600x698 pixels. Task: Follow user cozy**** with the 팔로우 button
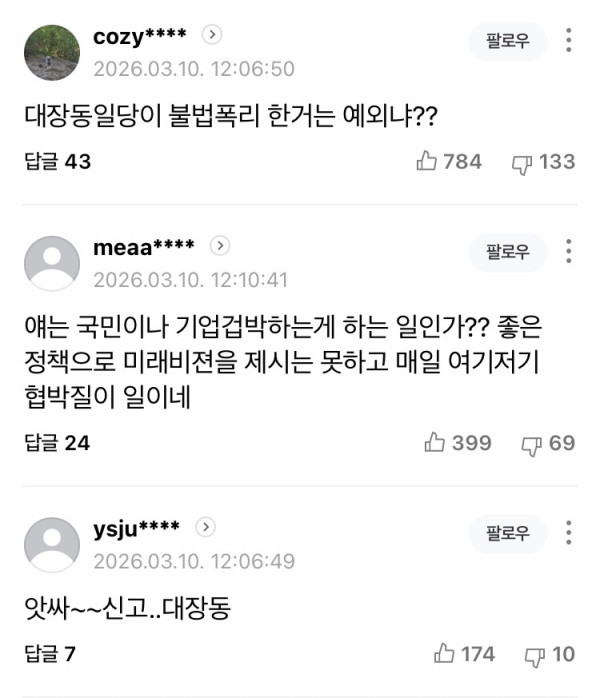(508, 41)
